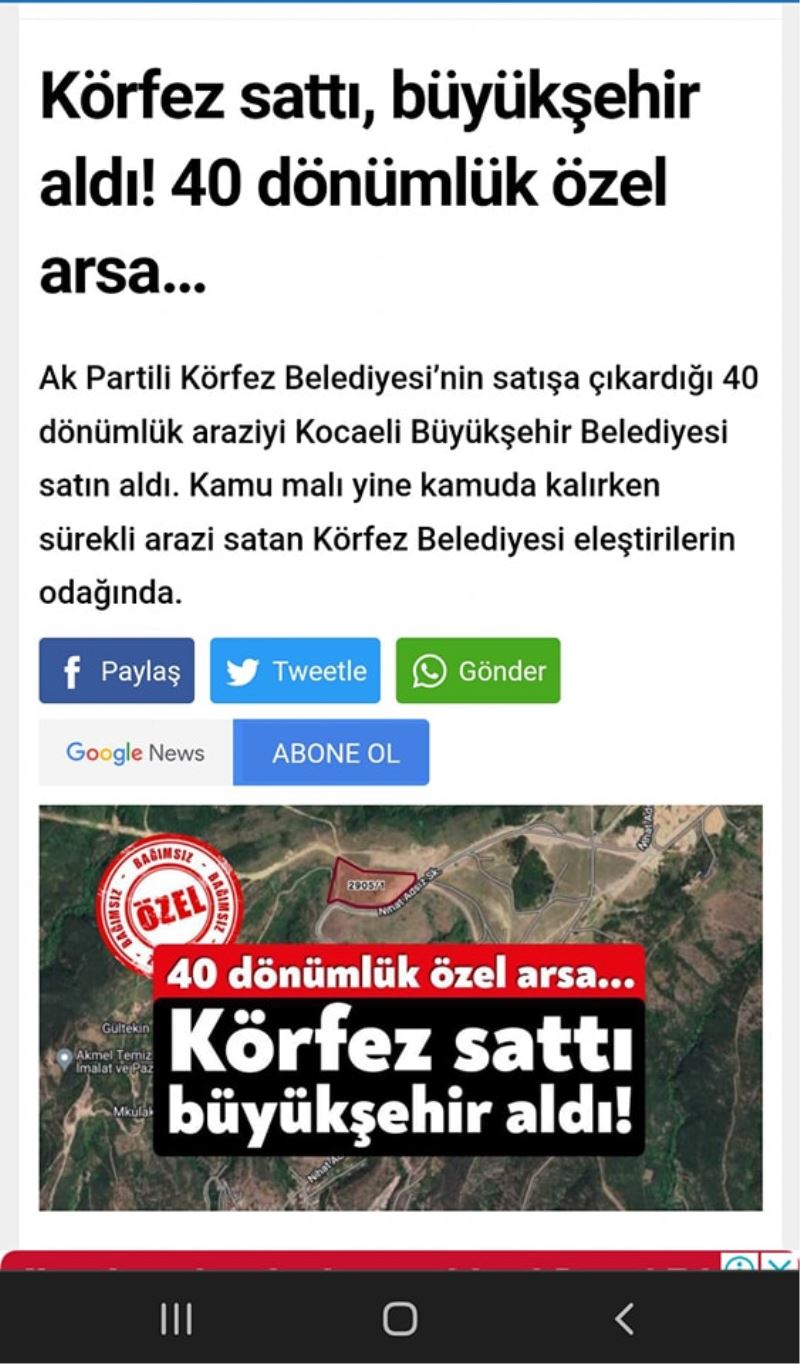This screenshot has width=800, height=1364.
Task: Send article through WhatsApp Gönder button
Action: pyautogui.click(x=478, y=671)
